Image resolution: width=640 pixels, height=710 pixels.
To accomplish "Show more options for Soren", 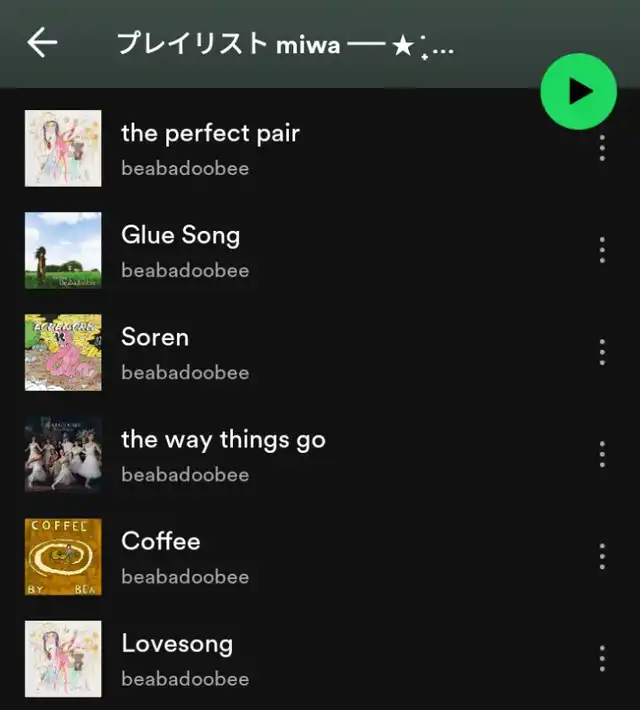I will point(602,352).
